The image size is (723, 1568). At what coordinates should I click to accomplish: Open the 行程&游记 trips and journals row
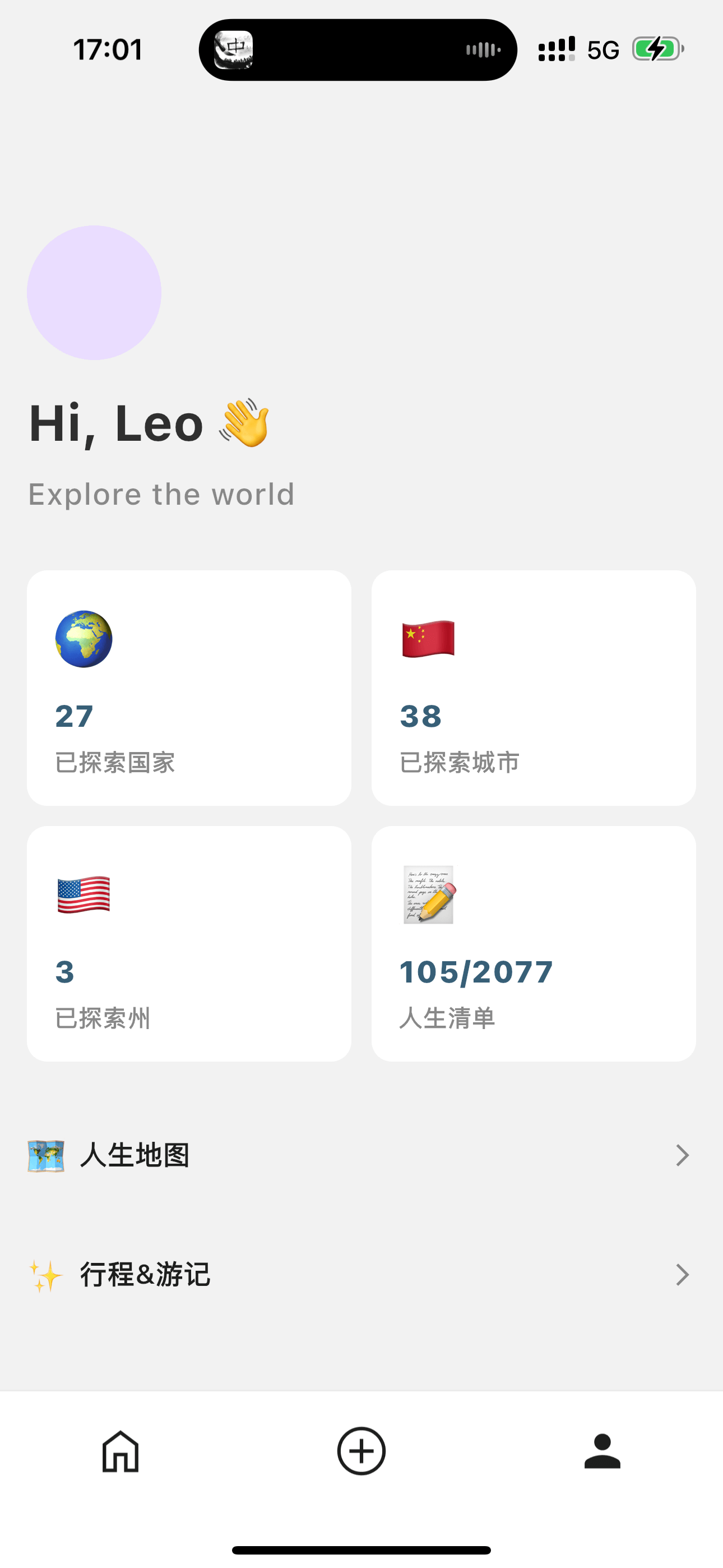point(361,1275)
